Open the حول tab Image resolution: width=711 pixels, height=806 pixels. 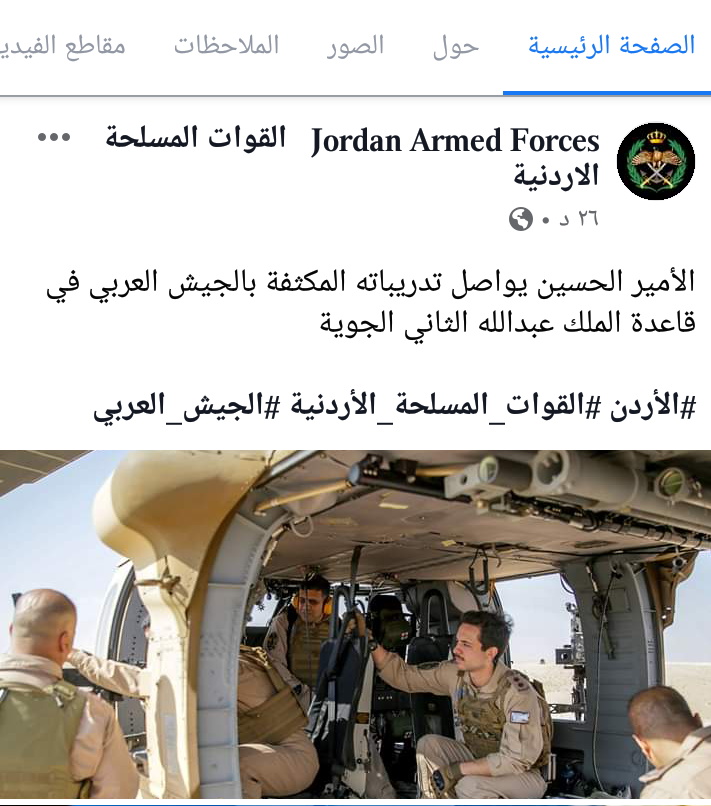pos(456,46)
